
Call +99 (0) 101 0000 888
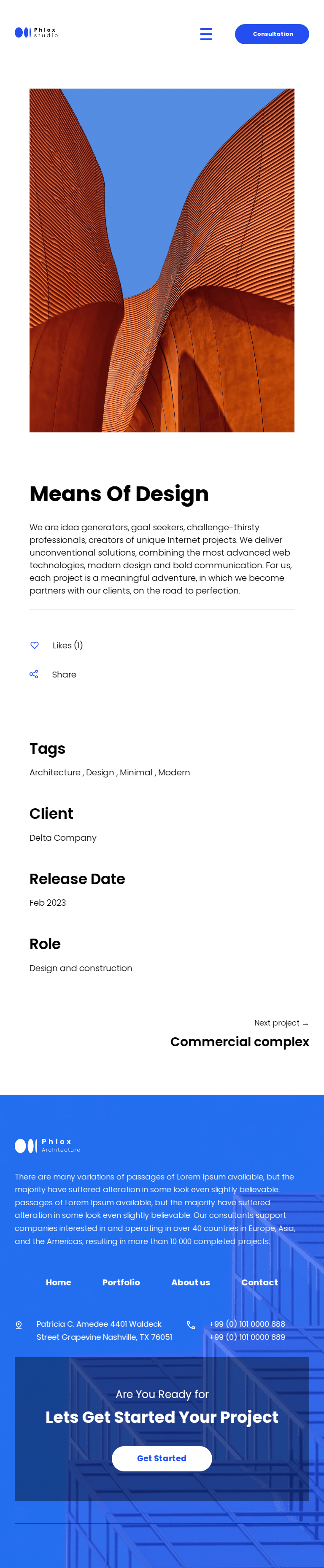click(247, 1324)
